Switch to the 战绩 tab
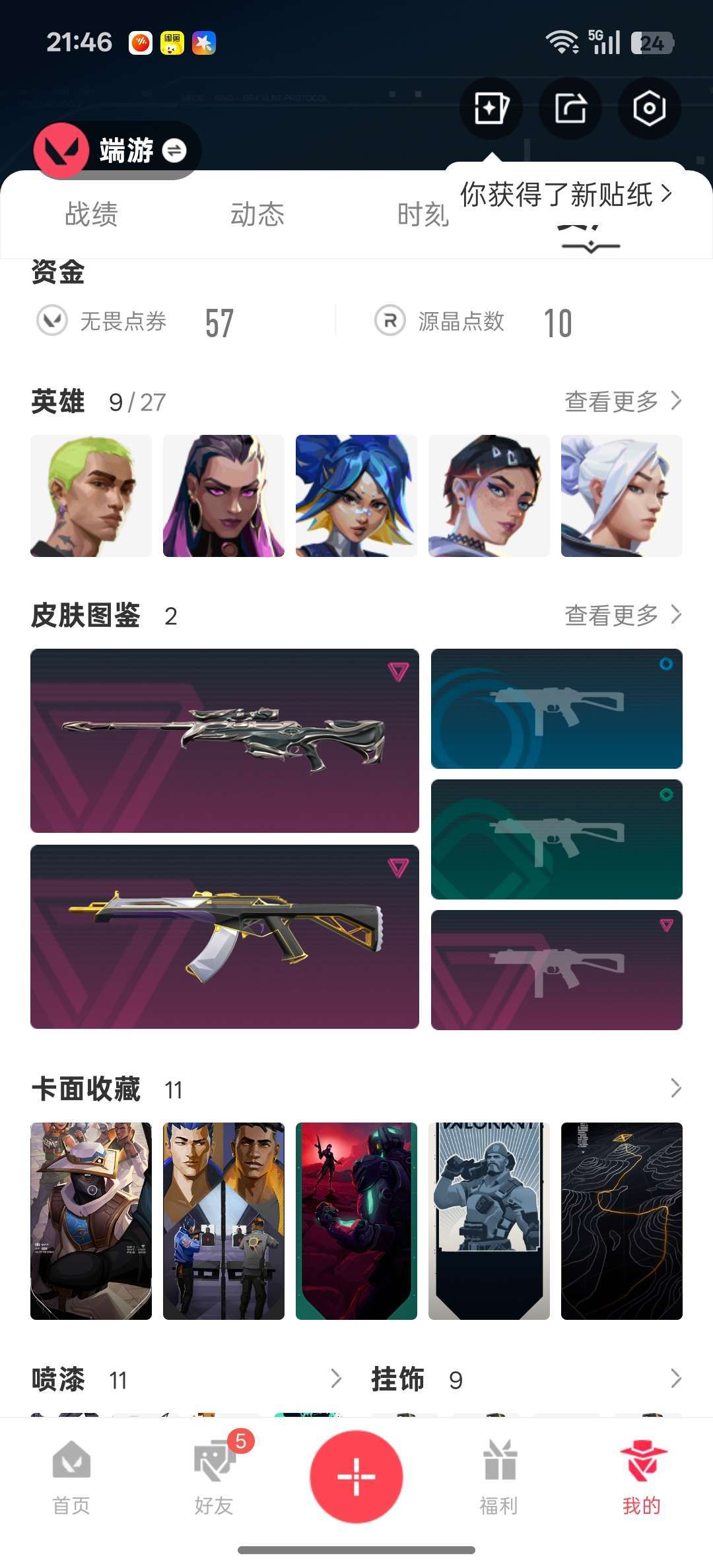Screen dimensions: 713x1568 coord(91,214)
